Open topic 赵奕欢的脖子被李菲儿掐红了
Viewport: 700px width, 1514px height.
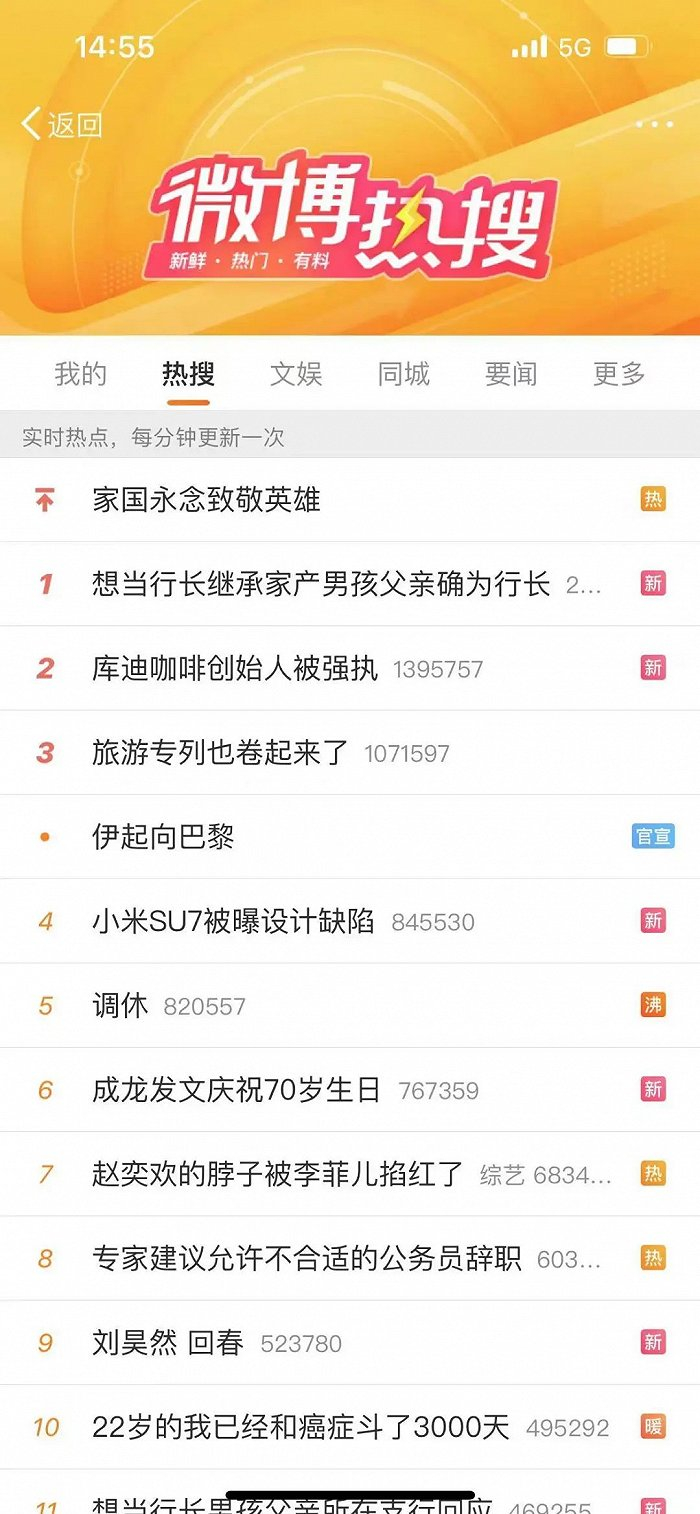(278, 1173)
